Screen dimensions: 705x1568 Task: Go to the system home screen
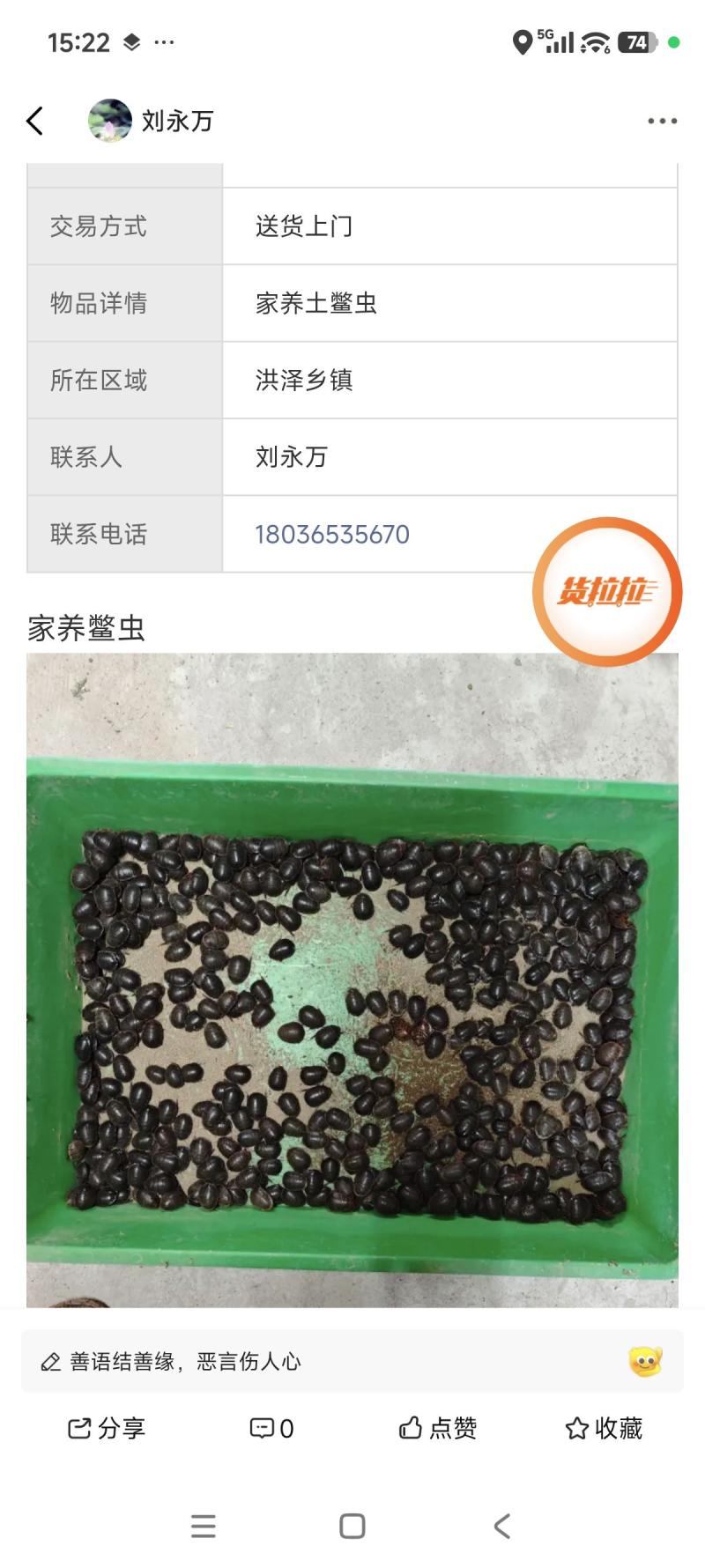pyautogui.click(x=352, y=1526)
